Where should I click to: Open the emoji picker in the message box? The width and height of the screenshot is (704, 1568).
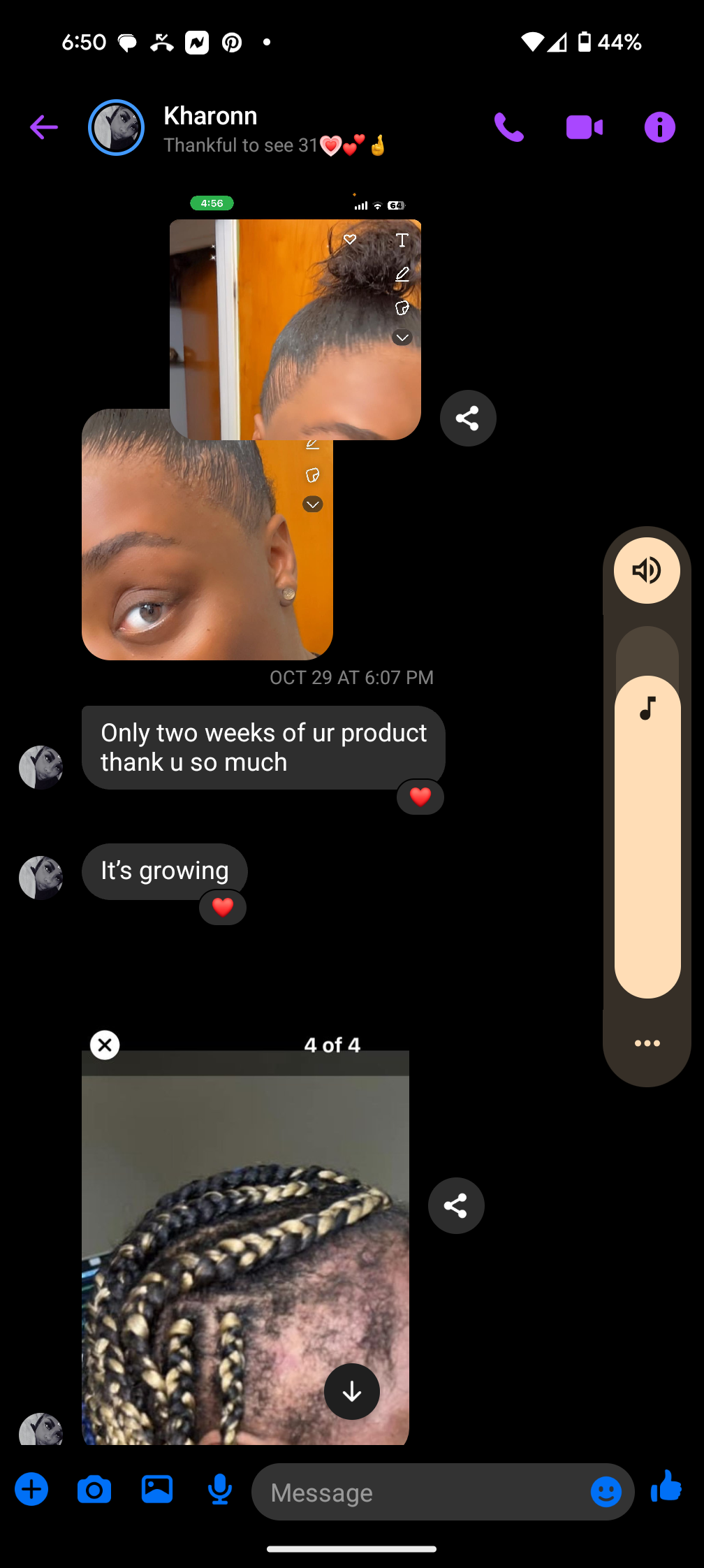coord(606,1493)
